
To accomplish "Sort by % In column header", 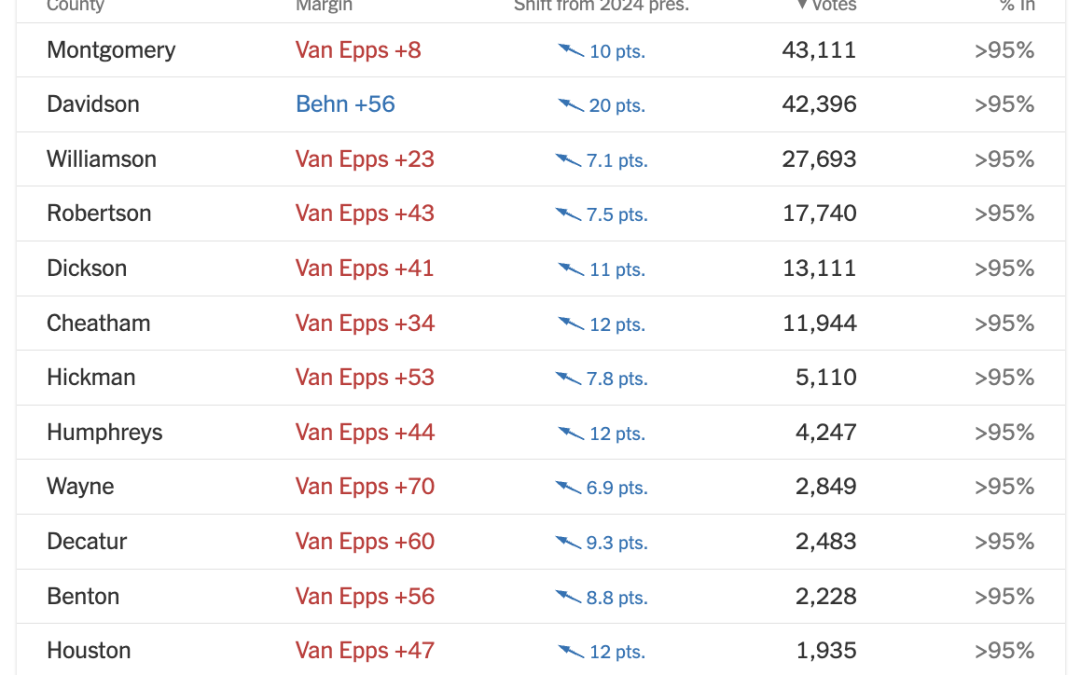I will point(1017,5).
